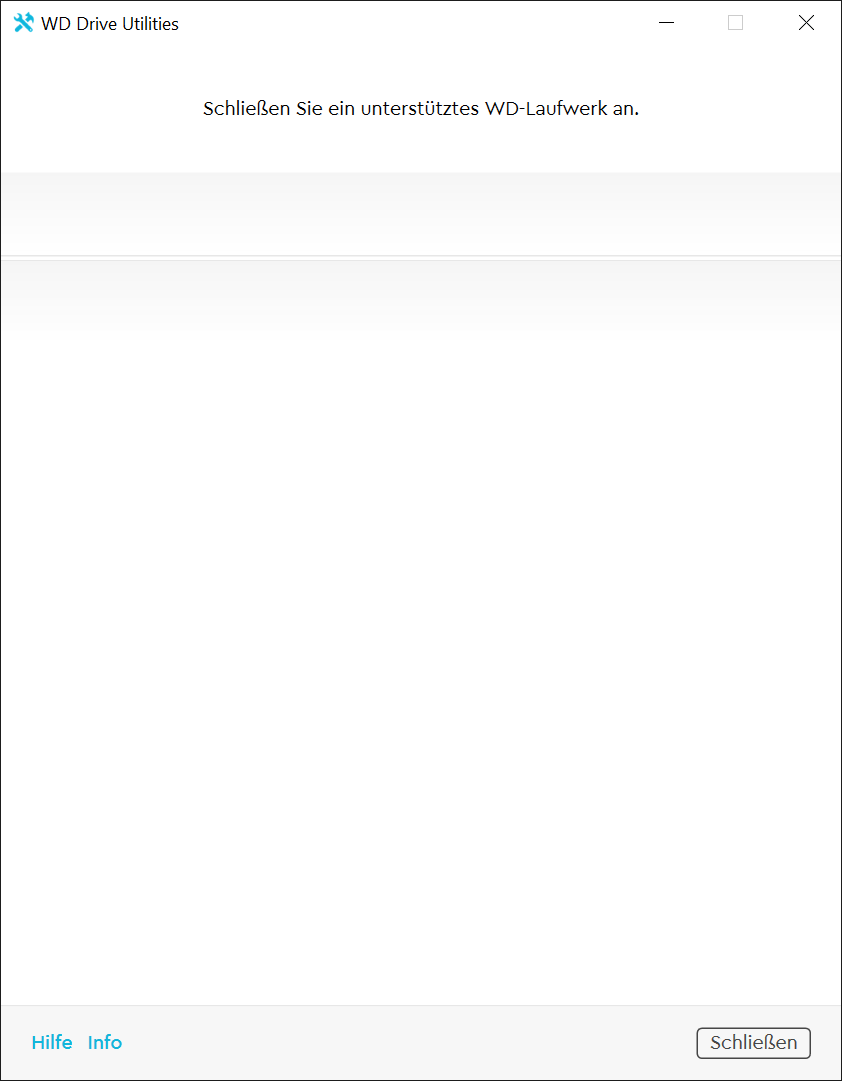This screenshot has height=1081, width=842.
Task: Tap the turquoise wrench-and-screwdriver emblem
Action: tap(23, 22)
